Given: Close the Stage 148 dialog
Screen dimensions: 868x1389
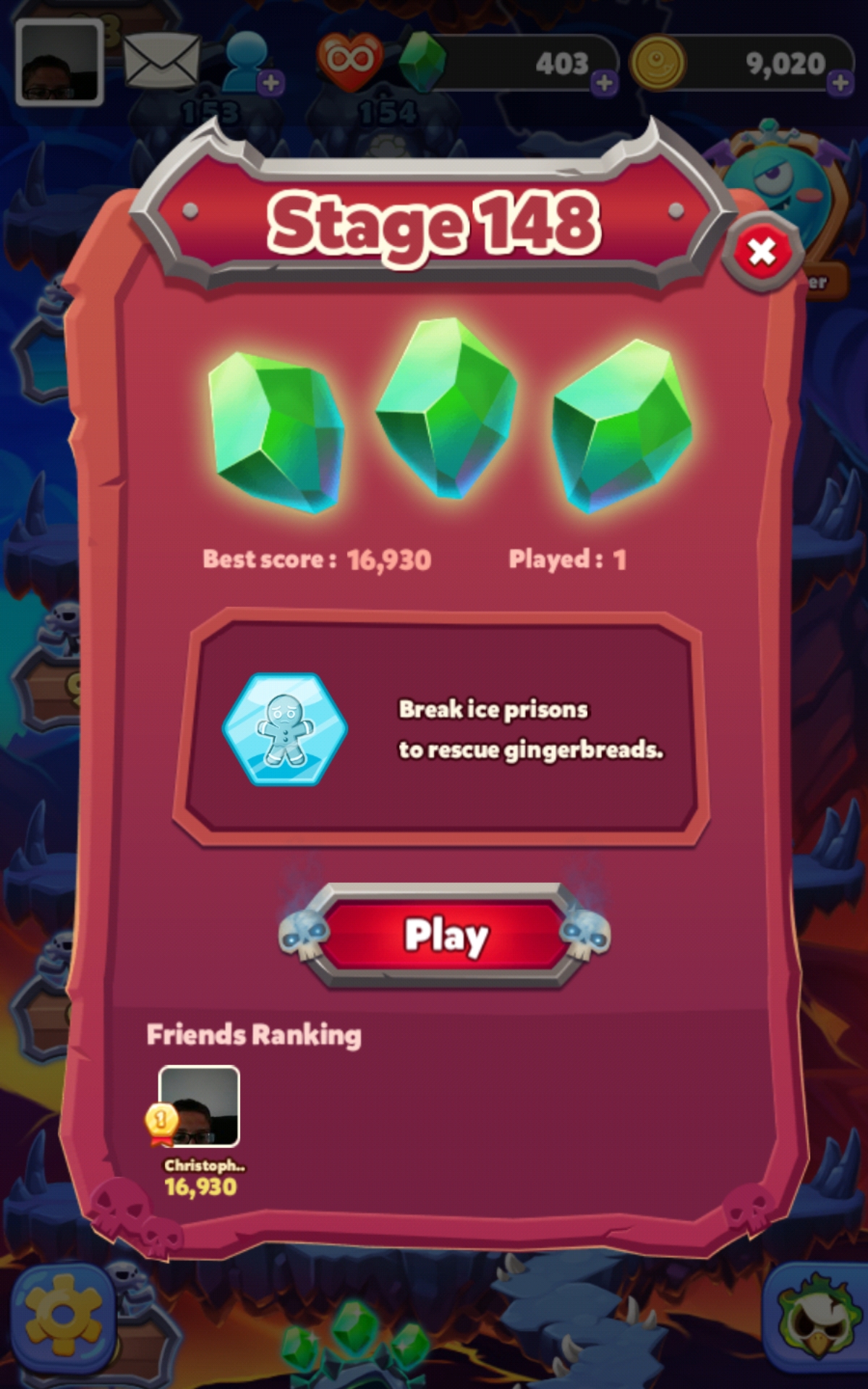Looking at the screenshot, I should (762, 252).
